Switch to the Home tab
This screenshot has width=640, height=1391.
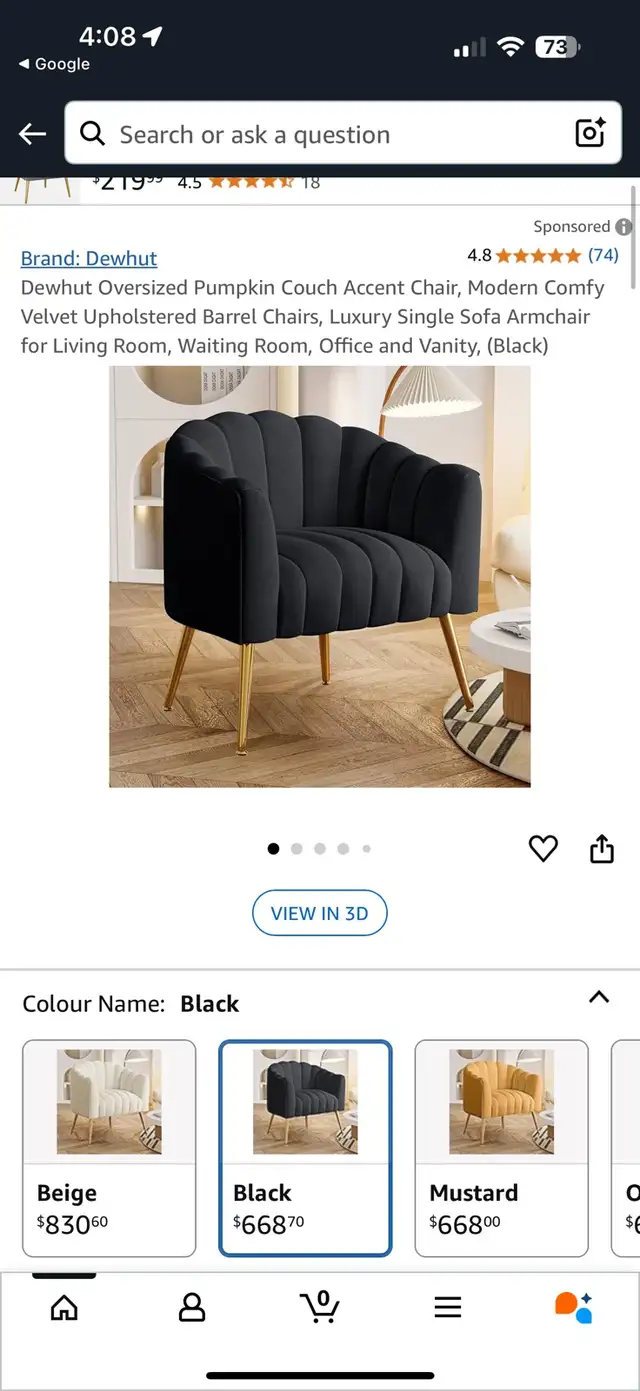coord(64,1307)
